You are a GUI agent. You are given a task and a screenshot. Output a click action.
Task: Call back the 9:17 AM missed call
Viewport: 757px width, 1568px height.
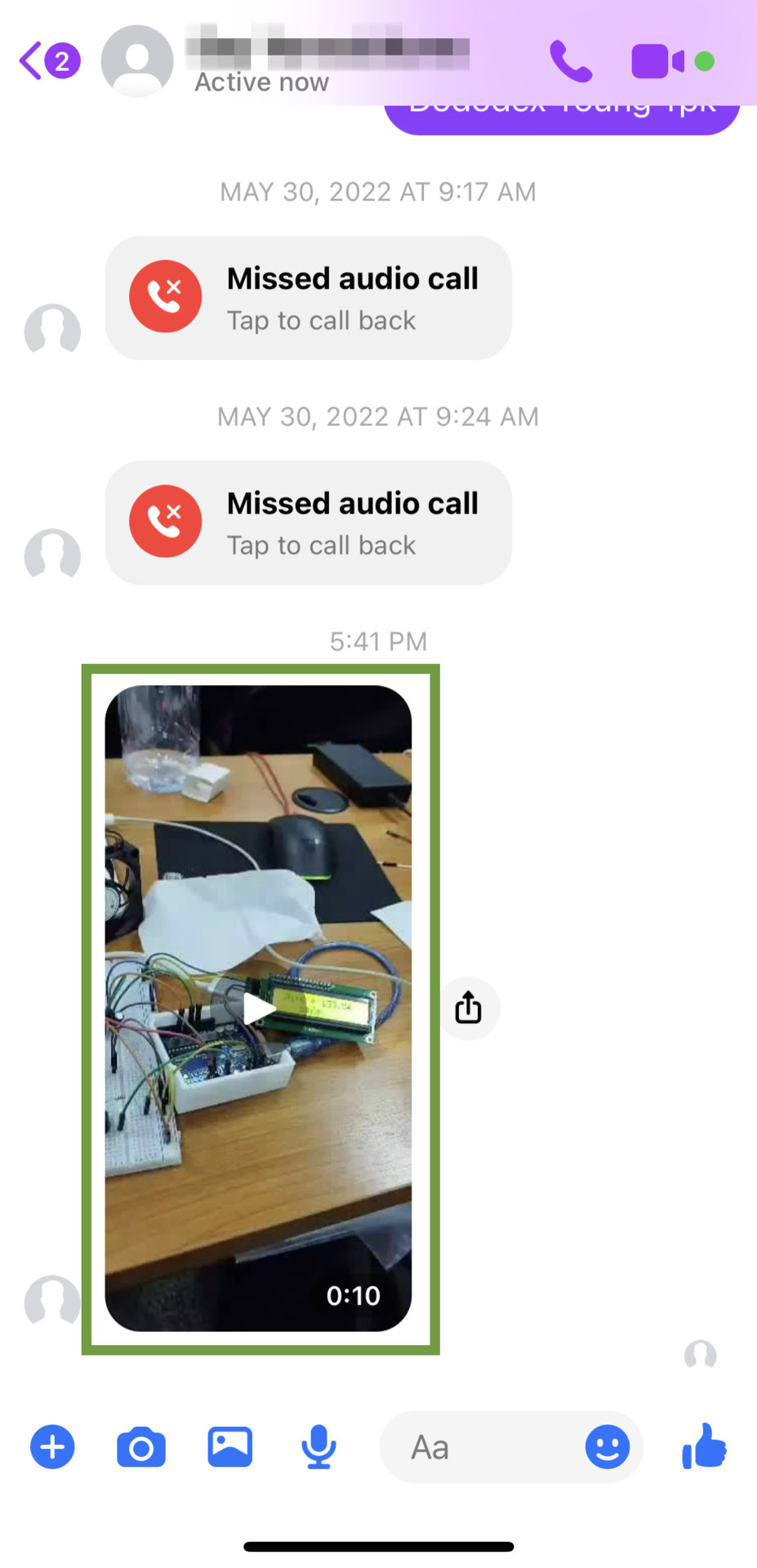tap(308, 298)
